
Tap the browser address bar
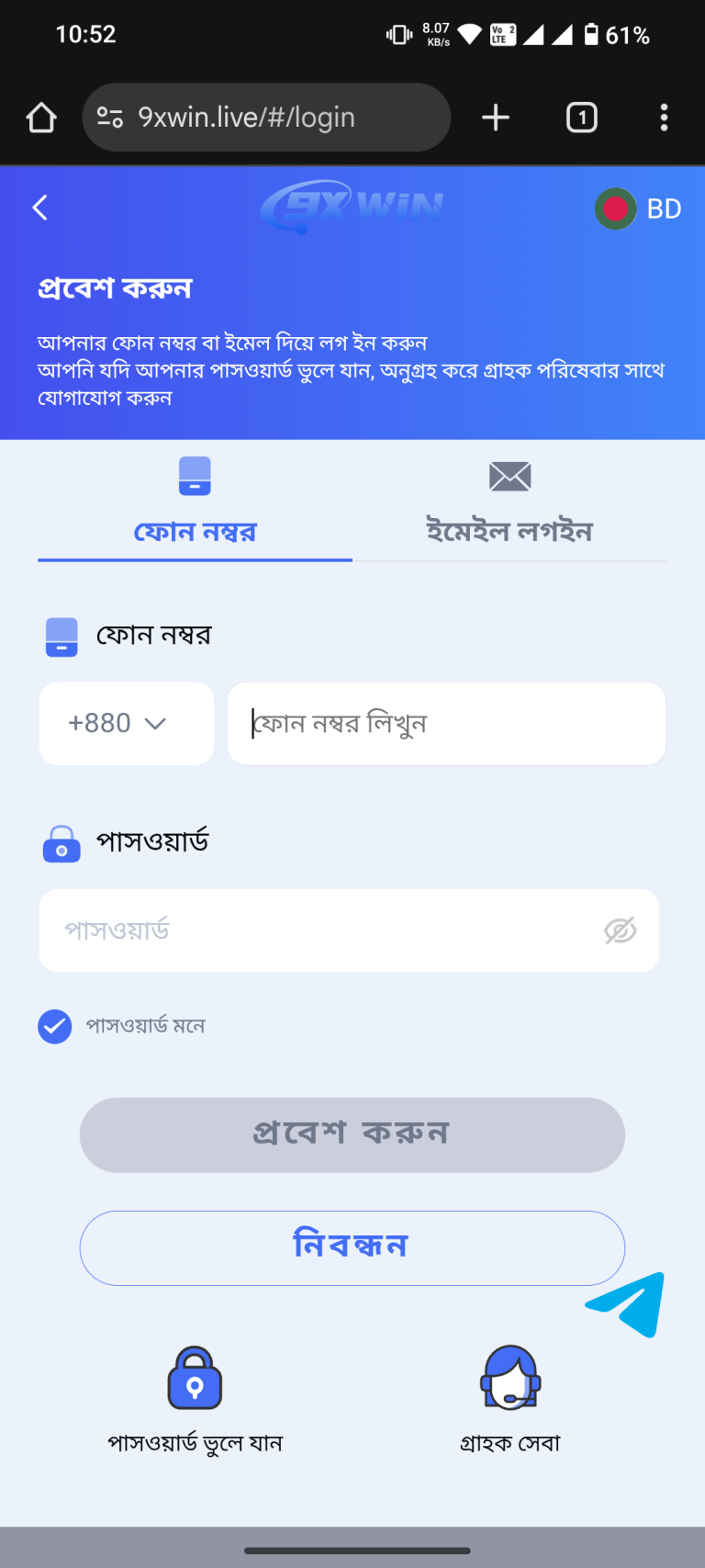click(x=266, y=118)
